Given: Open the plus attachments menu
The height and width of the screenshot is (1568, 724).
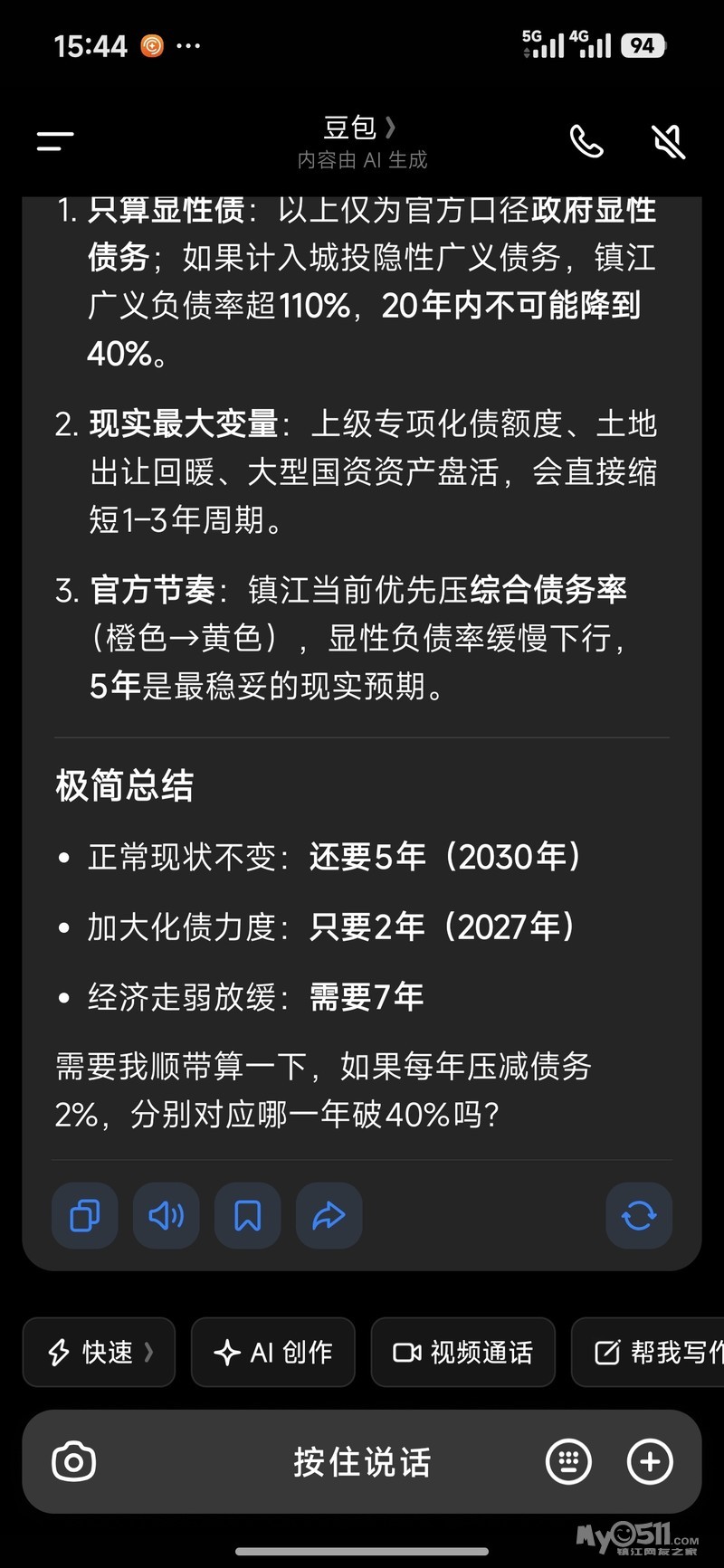Looking at the screenshot, I should tap(650, 1461).
